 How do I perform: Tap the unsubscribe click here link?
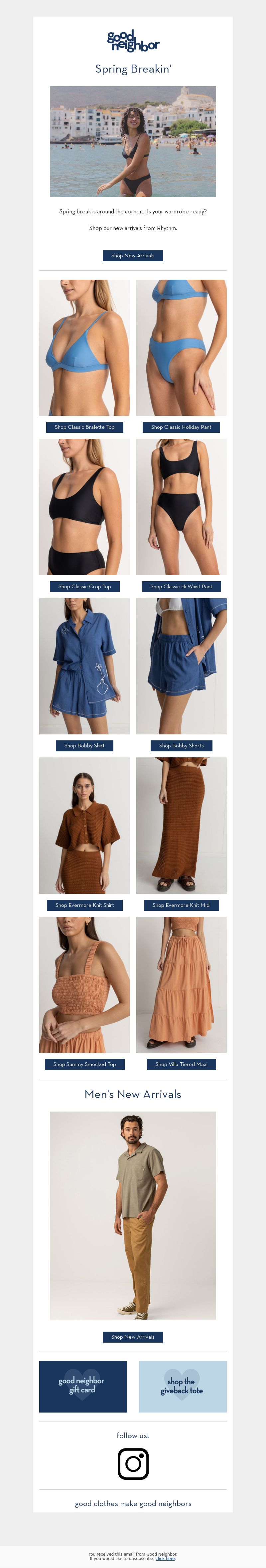[165, 1559]
